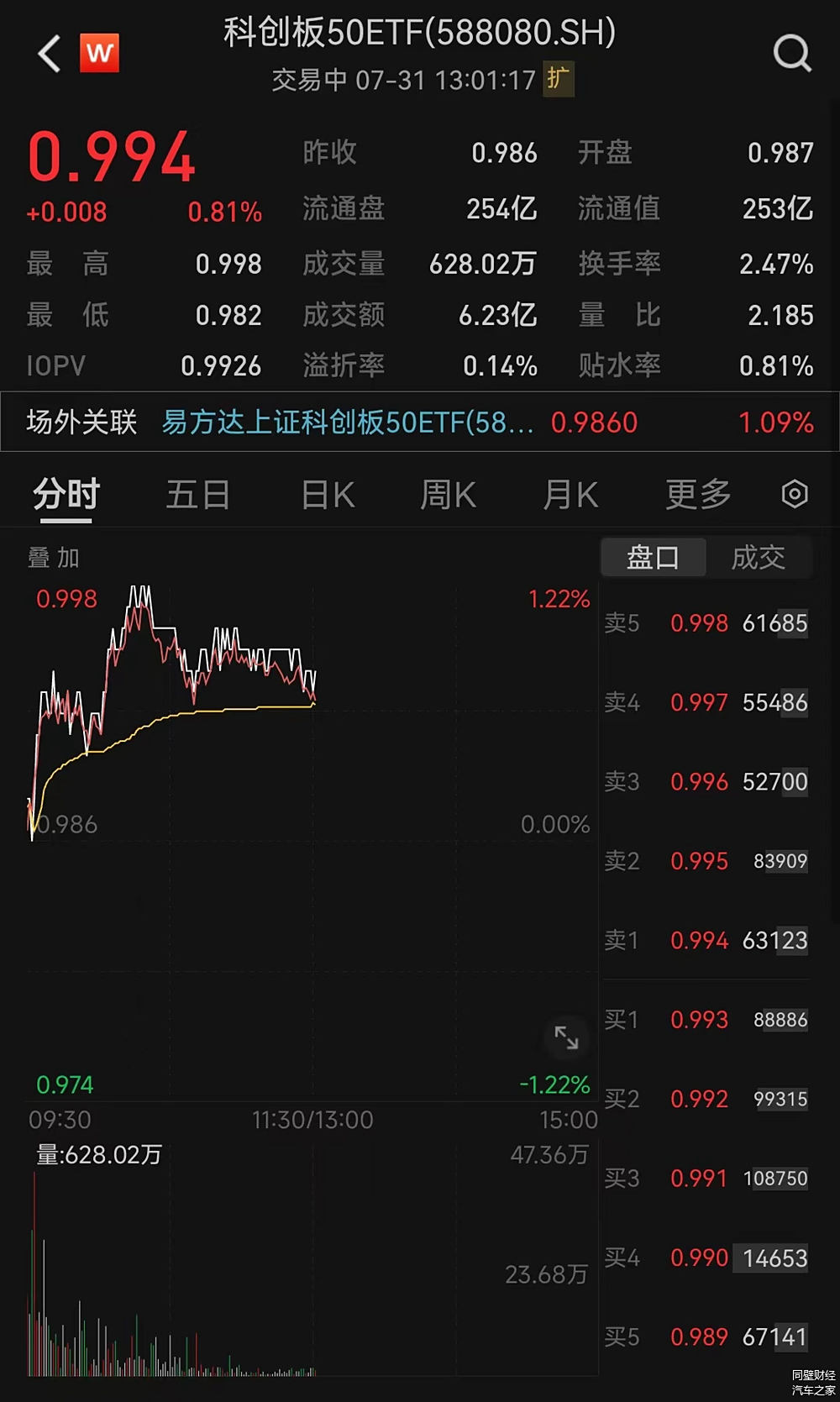Expand chart to fullscreen with arrow icon
The image size is (840, 1402).
pyautogui.click(x=566, y=1038)
